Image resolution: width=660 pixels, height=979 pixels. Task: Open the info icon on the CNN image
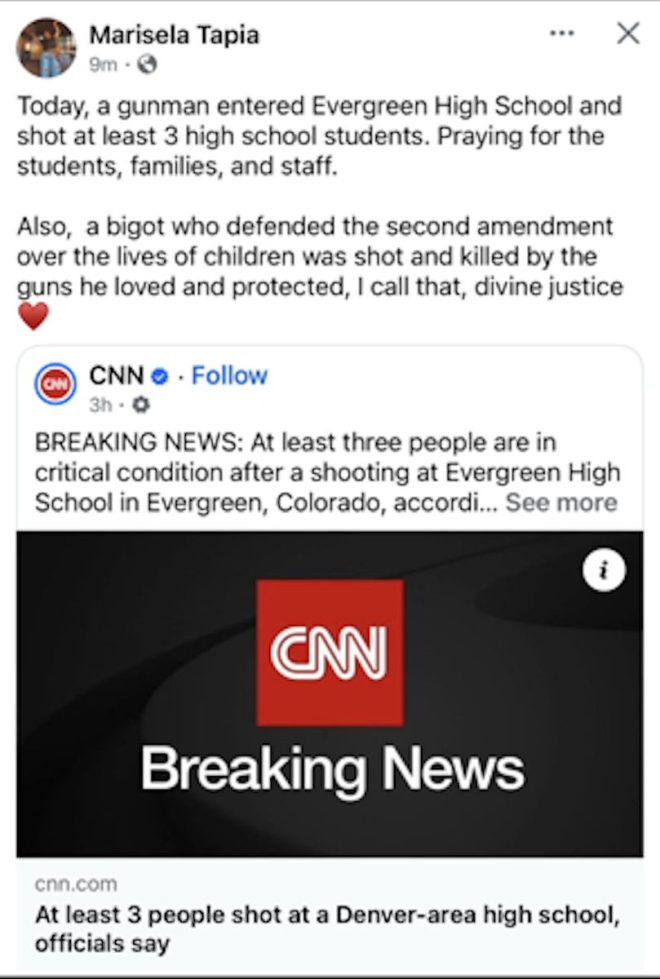tap(603, 571)
